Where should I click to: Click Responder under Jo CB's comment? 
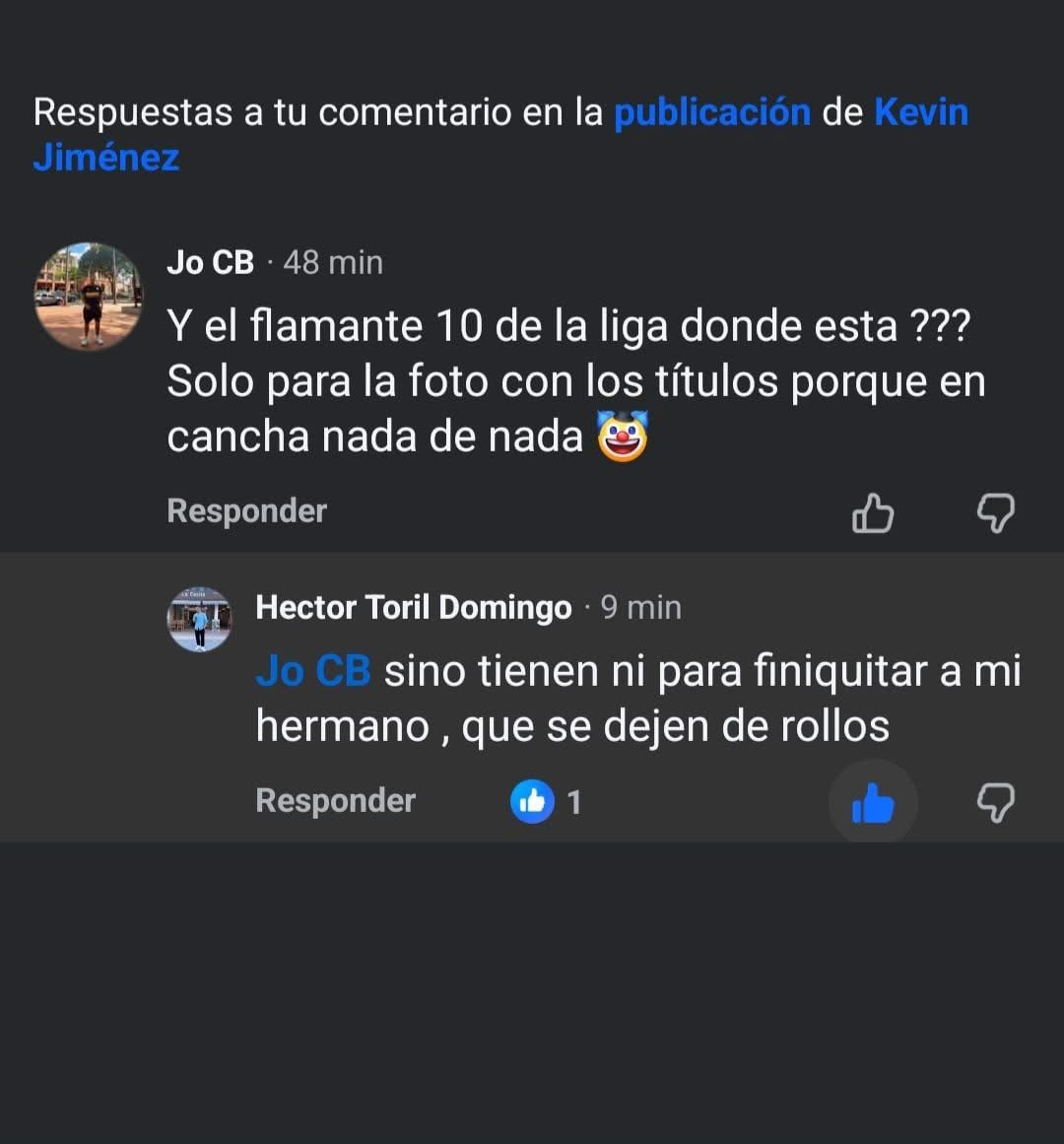[246, 510]
